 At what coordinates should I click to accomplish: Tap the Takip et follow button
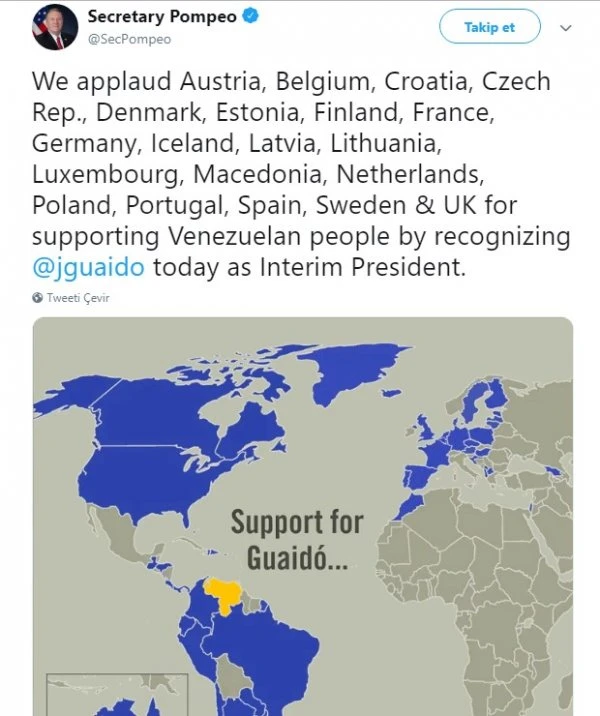[x=489, y=28]
